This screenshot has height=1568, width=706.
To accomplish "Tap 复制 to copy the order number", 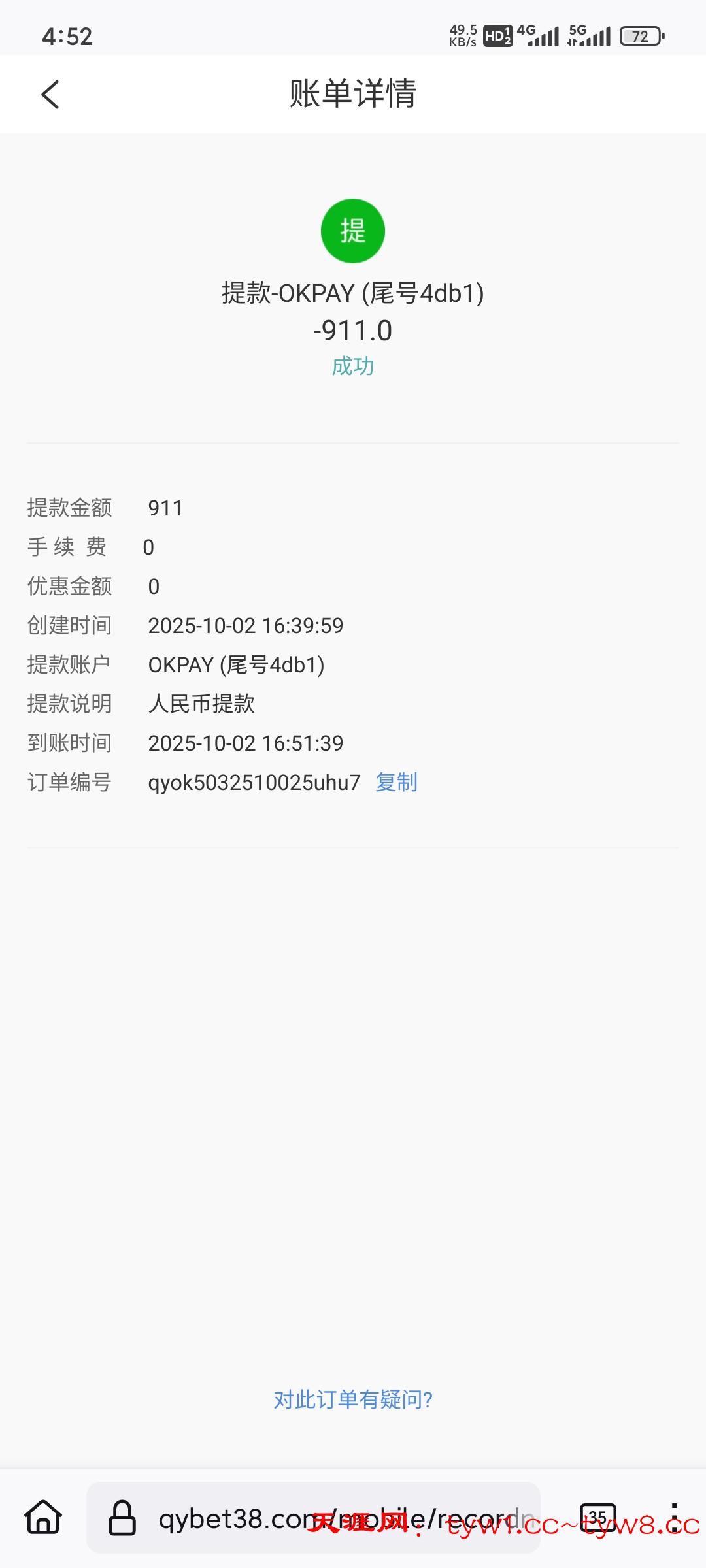I will click(x=395, y=781).
